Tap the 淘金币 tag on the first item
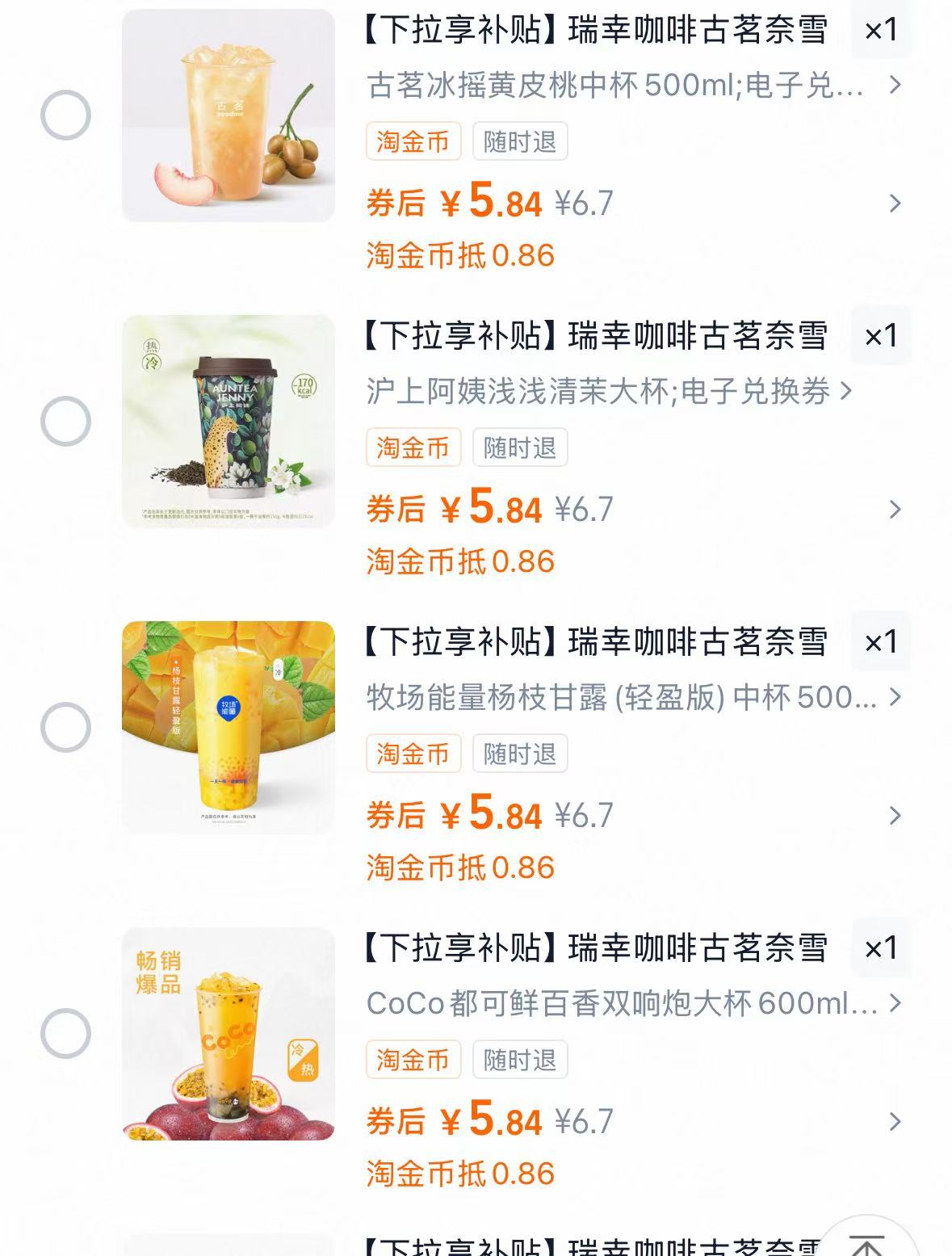The image size is (952, 1256). 413,141
